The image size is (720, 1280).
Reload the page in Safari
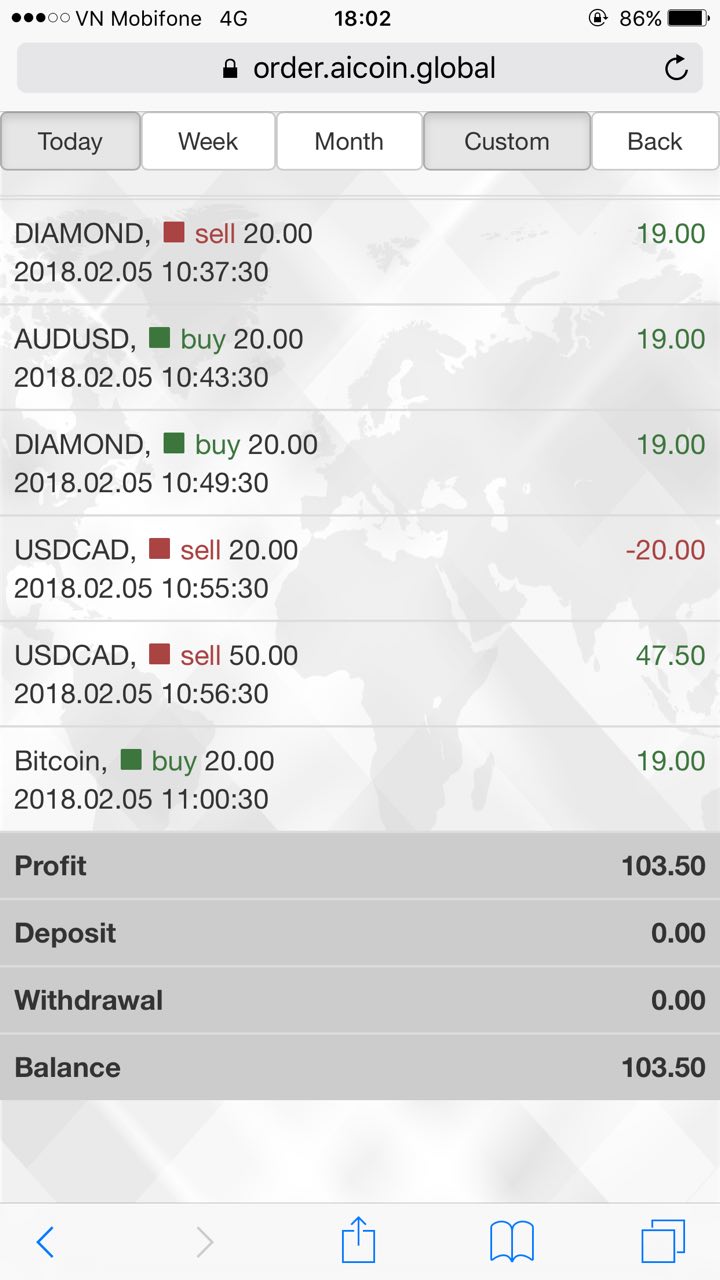point(676,68)
